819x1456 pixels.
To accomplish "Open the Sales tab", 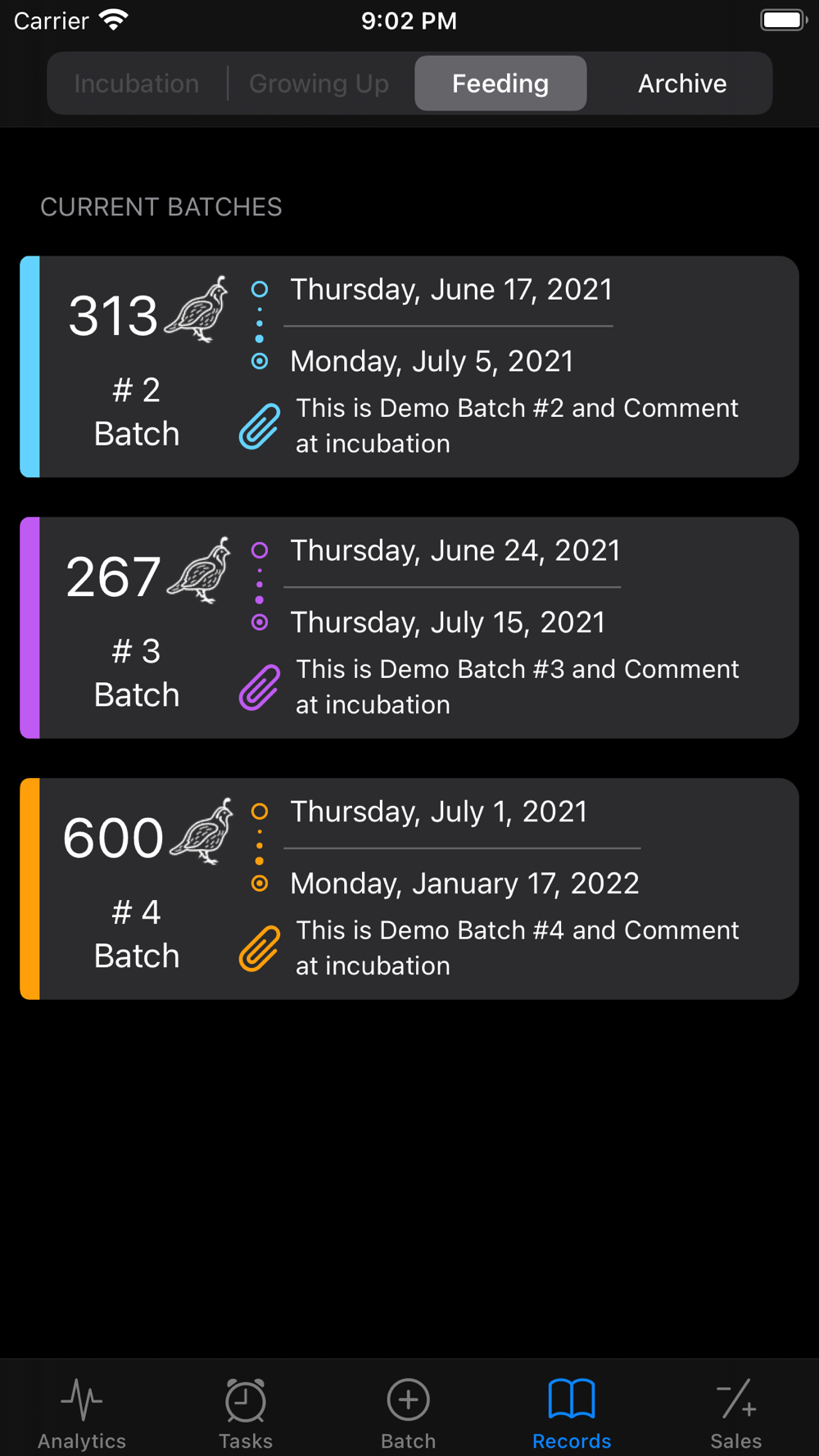I will tap(735, 1413).
